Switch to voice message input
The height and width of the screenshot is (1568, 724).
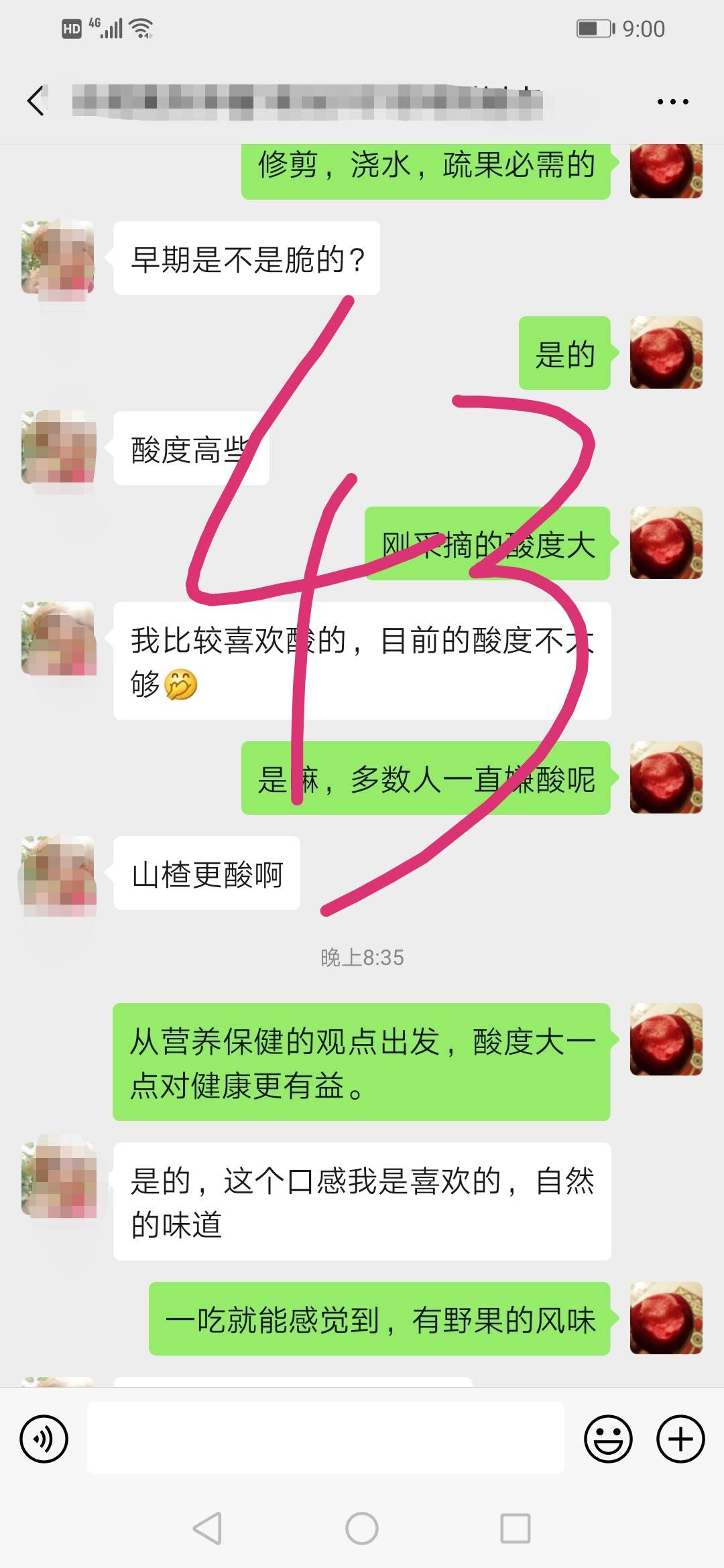(44, 1438)
